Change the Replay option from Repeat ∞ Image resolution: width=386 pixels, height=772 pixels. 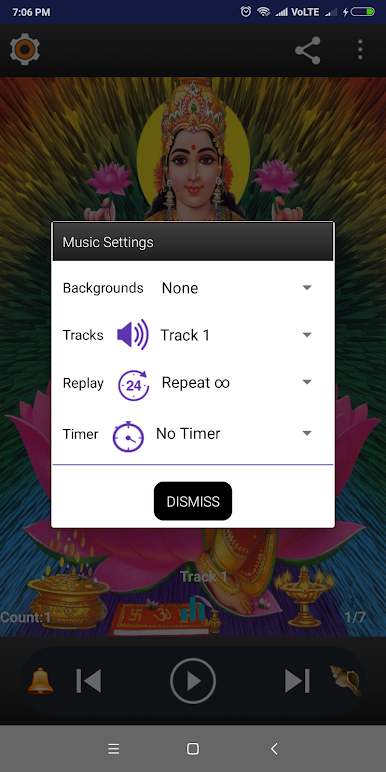pos(237,383)
